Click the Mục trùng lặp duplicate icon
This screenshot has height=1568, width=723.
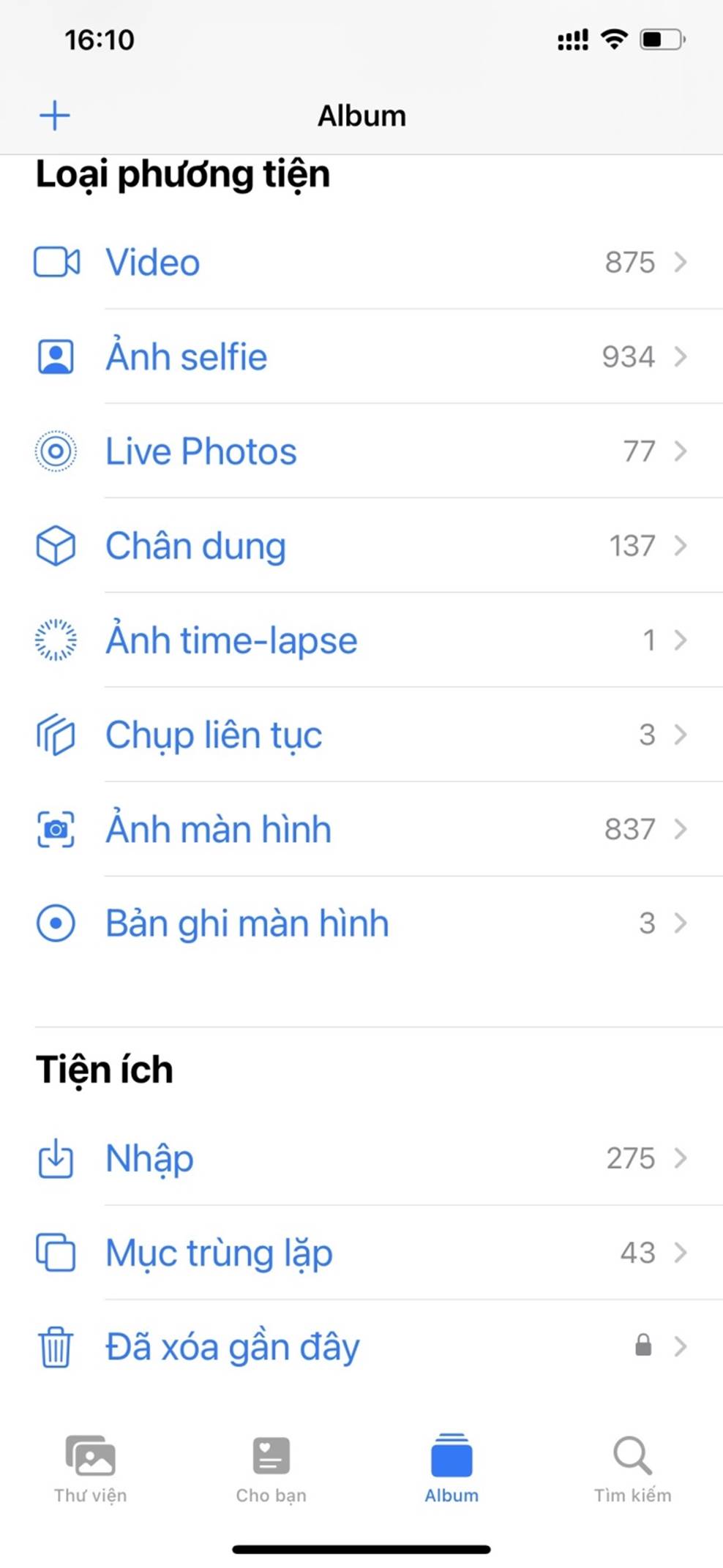pos(56,1253)
